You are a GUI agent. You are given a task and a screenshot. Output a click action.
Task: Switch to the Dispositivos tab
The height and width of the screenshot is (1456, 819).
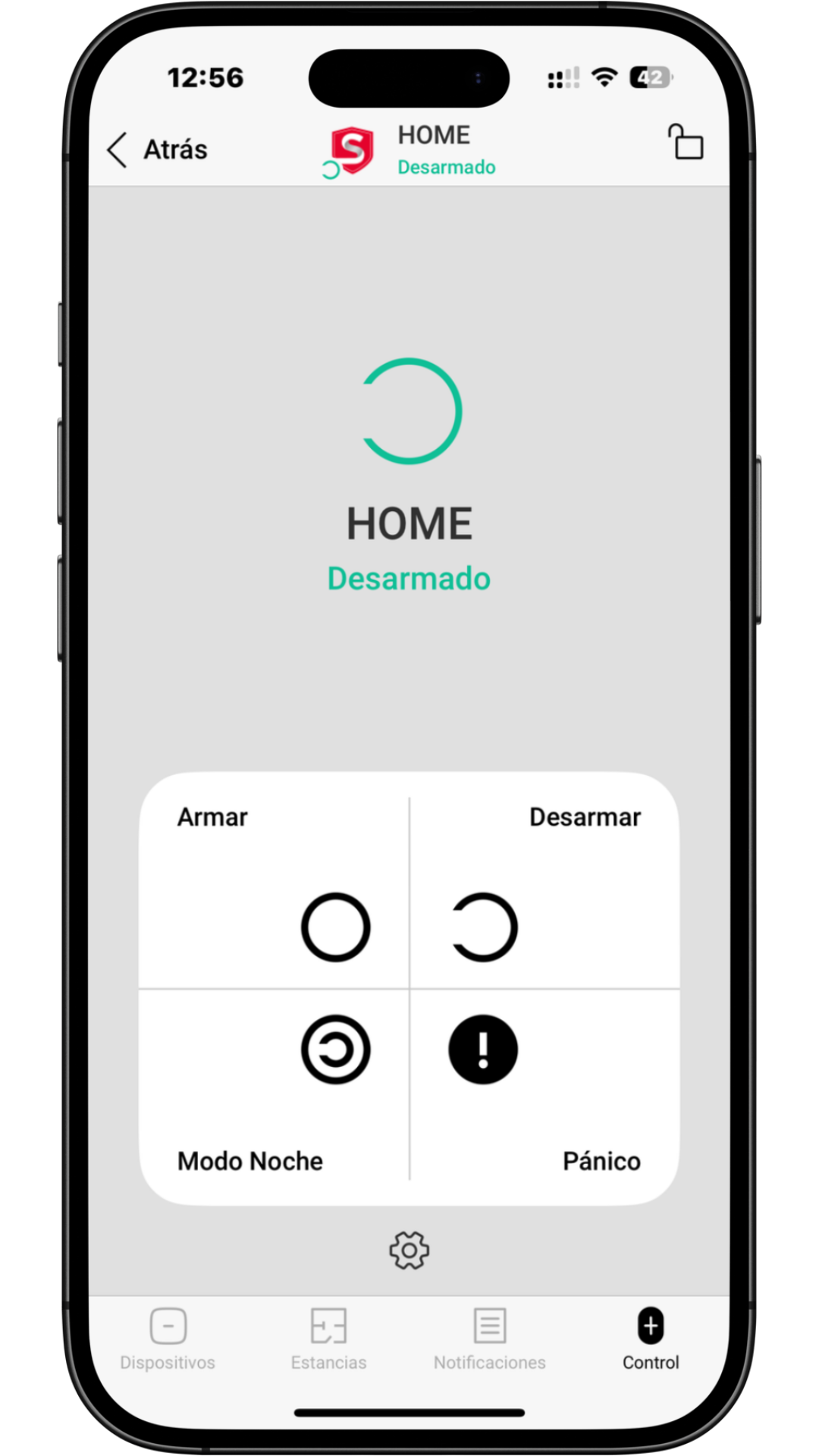coord(168,1339)
